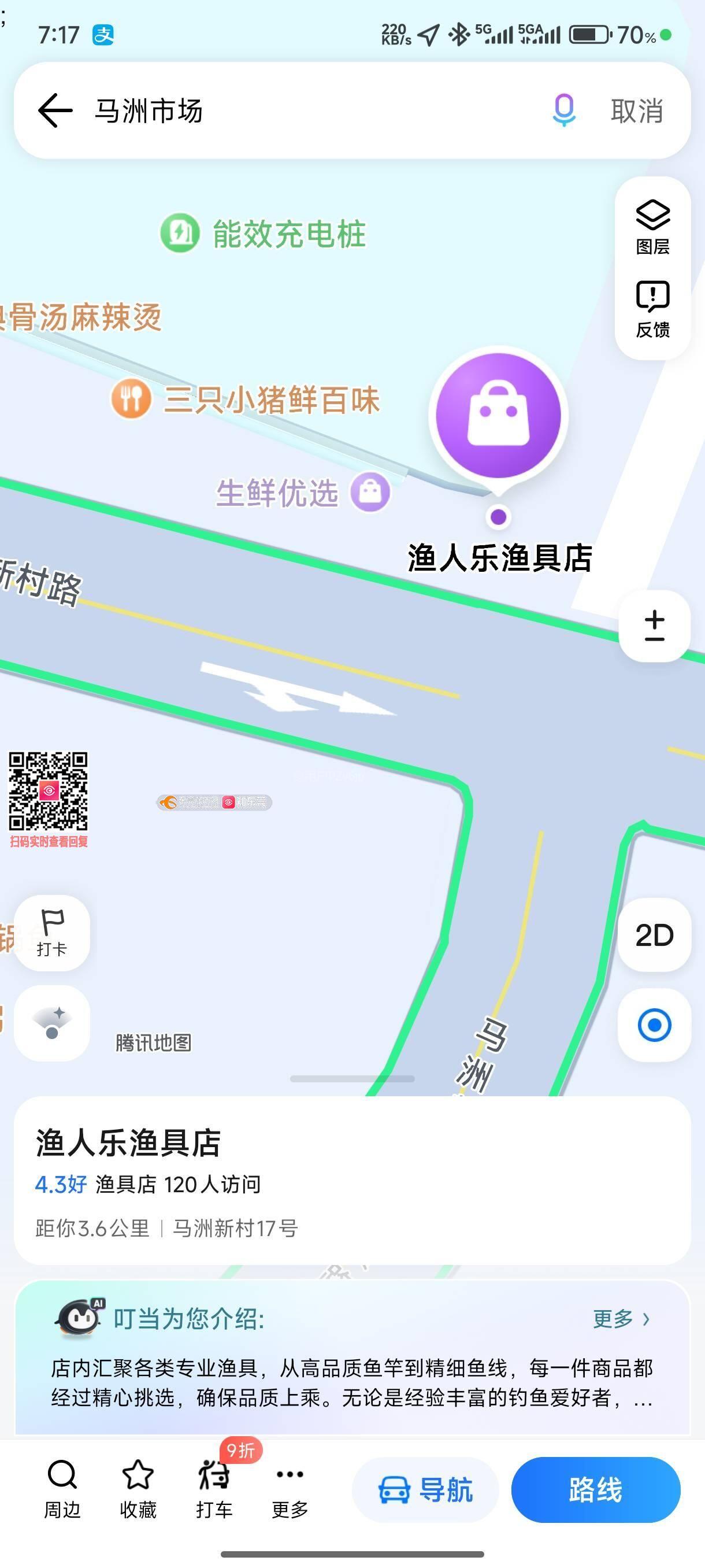Start 导航 to the fishing shop

[x=425, y=1490]
